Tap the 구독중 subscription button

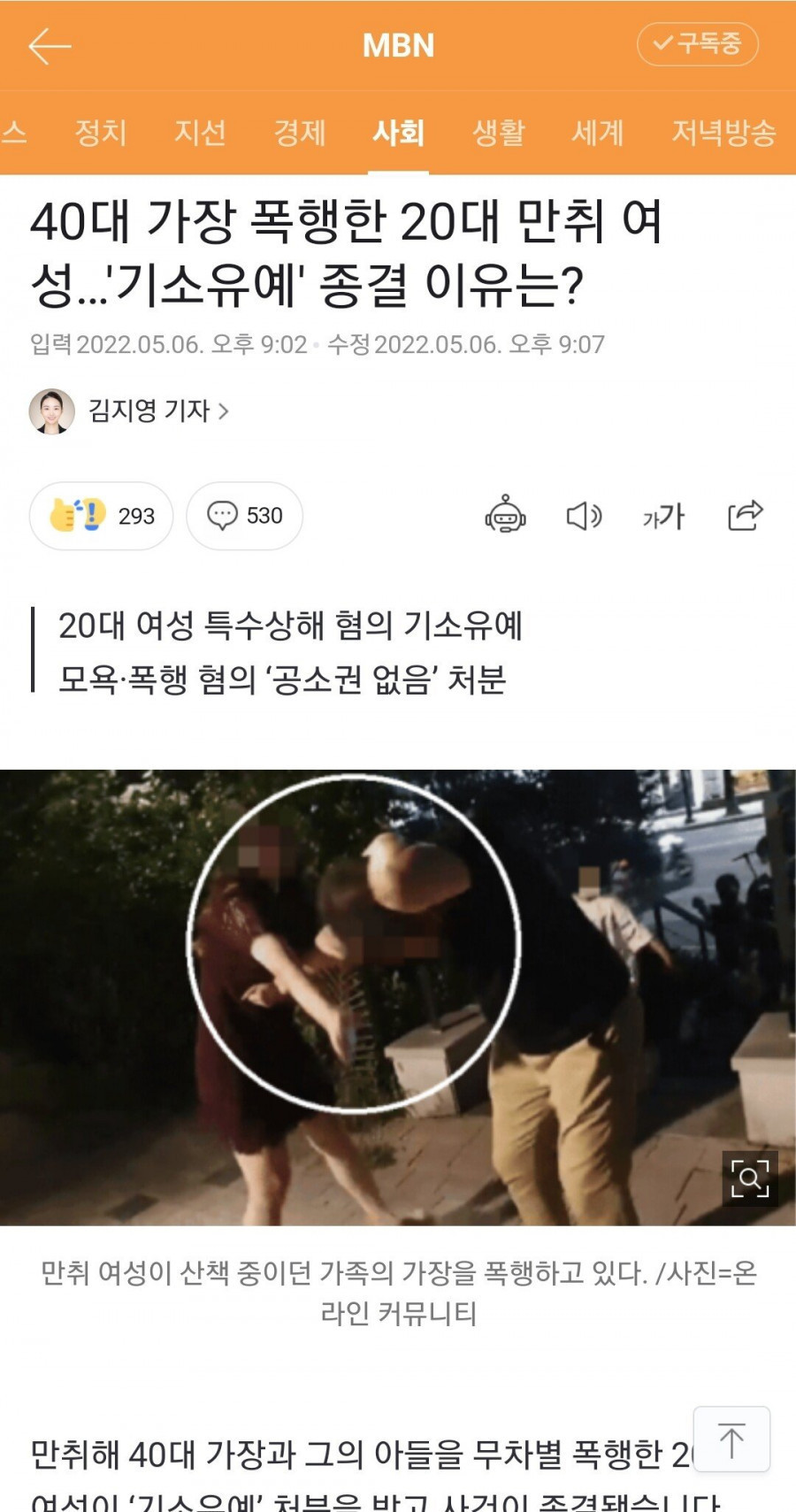point(697,44)
